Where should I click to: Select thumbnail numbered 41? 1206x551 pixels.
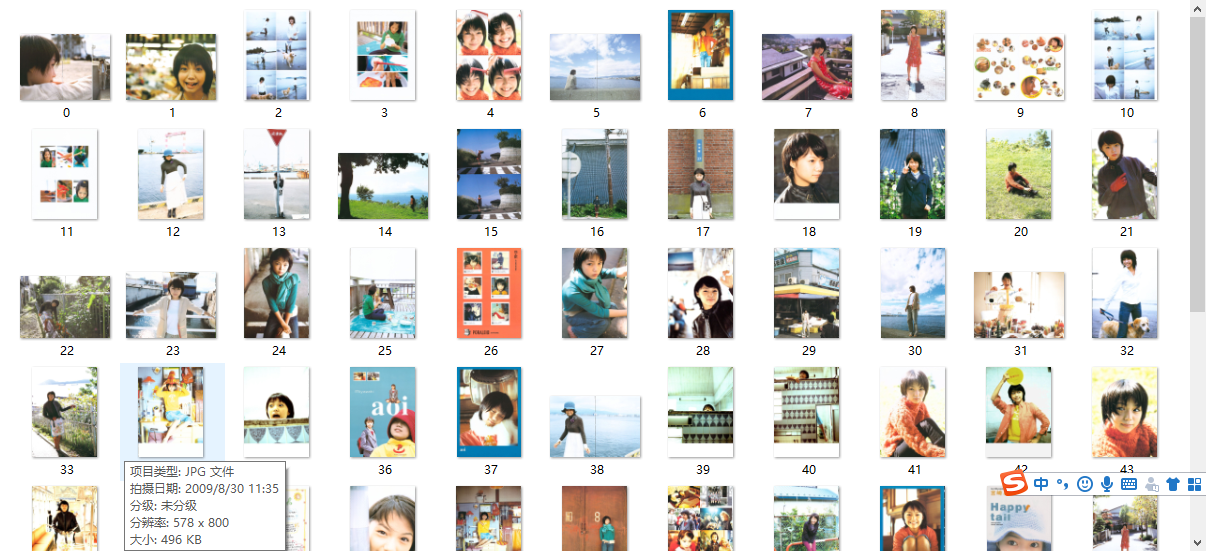(x=912, y=412)
